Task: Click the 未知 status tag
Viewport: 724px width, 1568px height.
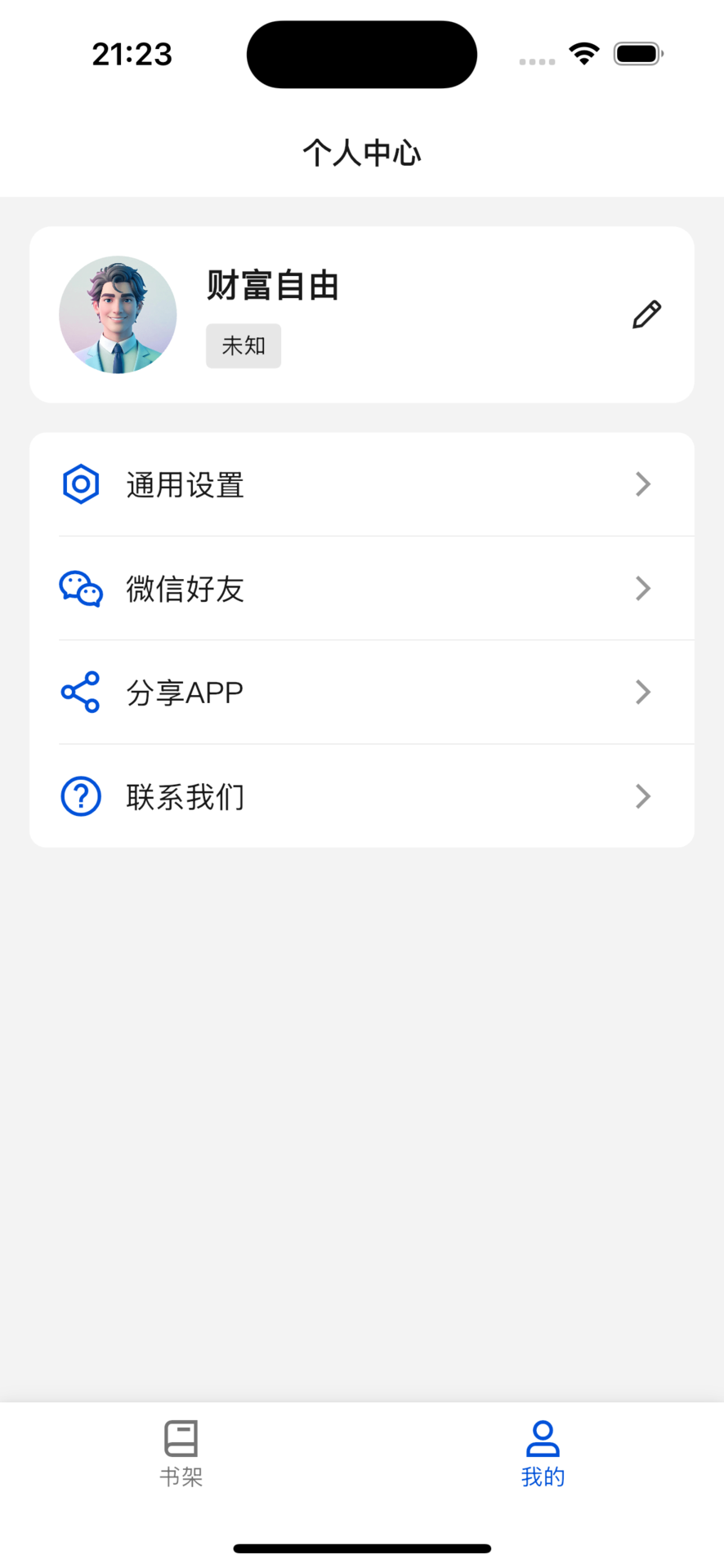Action: 243,345
